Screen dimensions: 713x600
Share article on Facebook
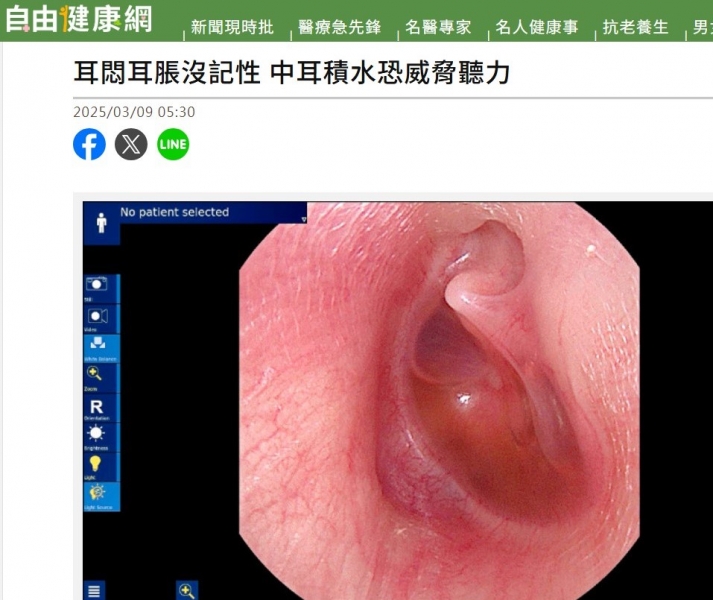(89, 145)
